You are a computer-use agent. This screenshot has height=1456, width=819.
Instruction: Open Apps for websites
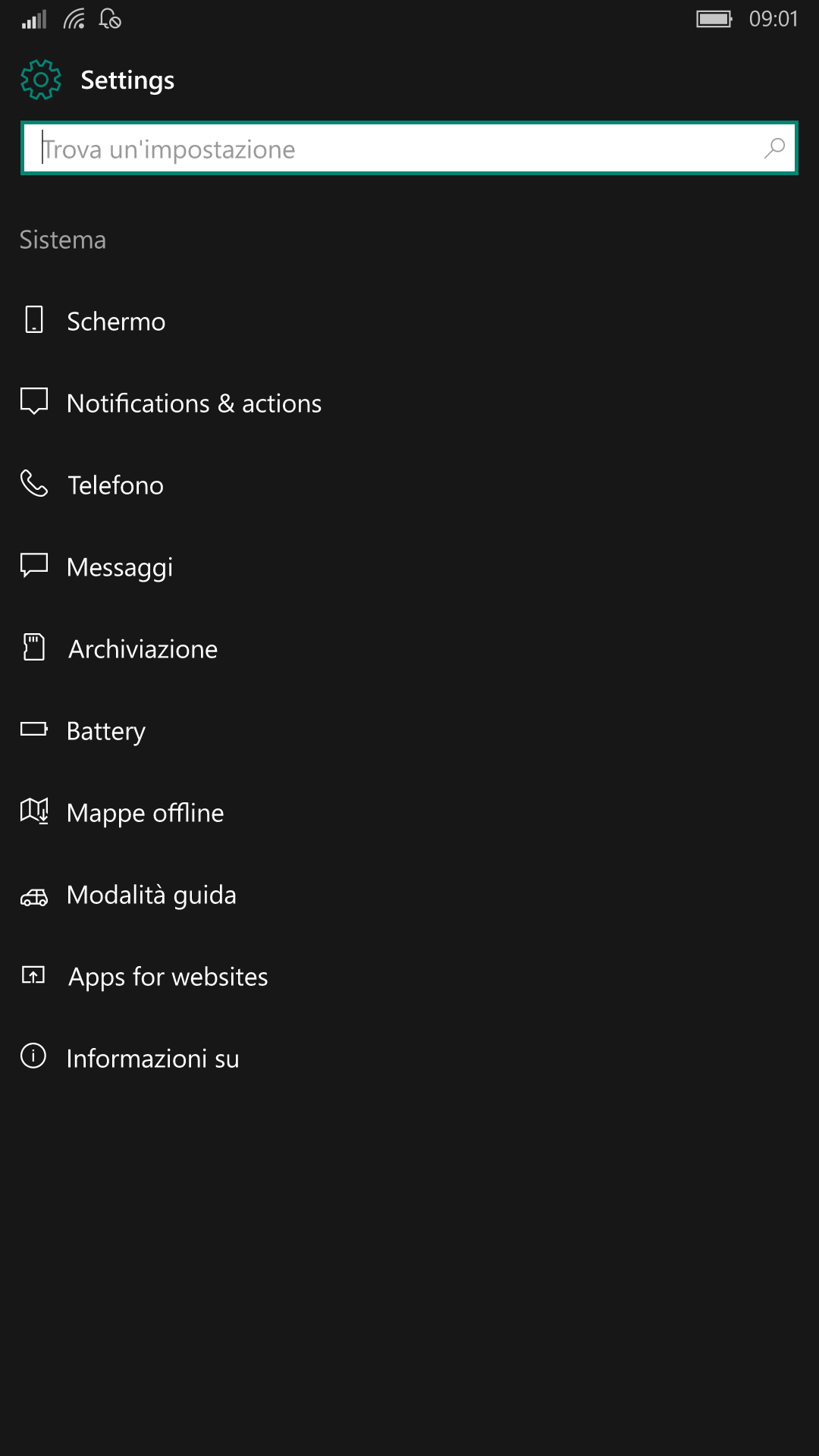pyautogui.click(x=409, y=976)
